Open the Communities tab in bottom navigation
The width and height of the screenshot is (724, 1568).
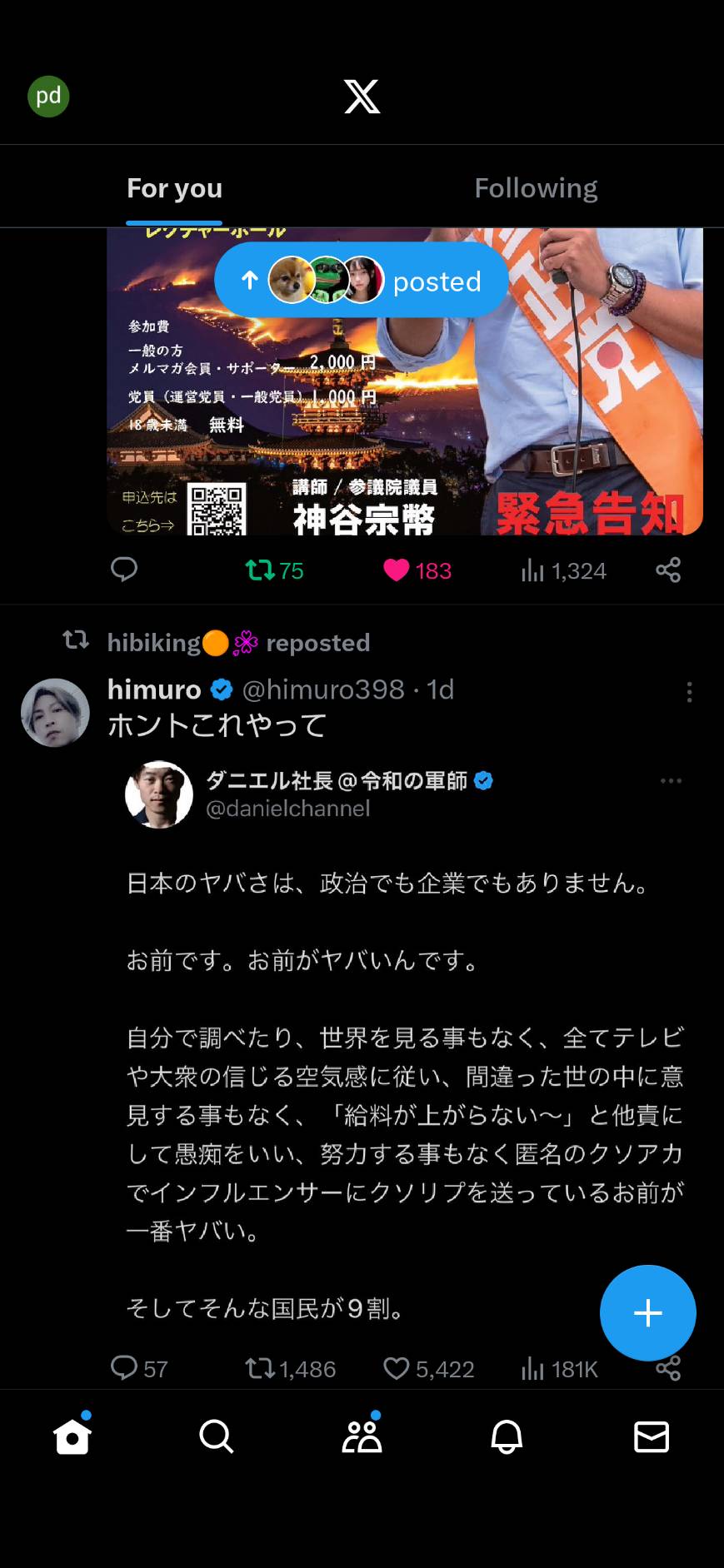[x=362, y=1436]
